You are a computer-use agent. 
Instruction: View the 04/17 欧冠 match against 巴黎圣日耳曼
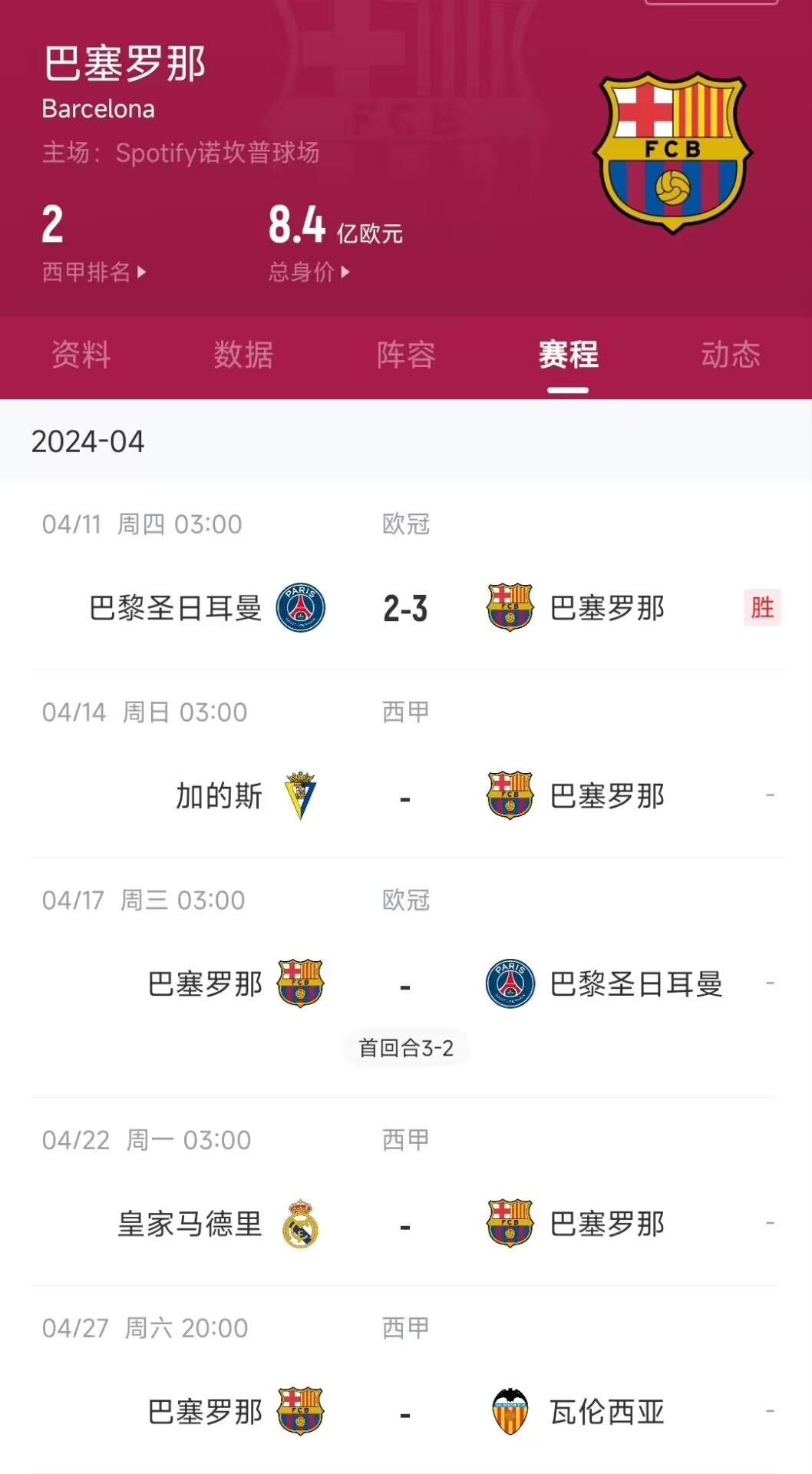point(405,984)
